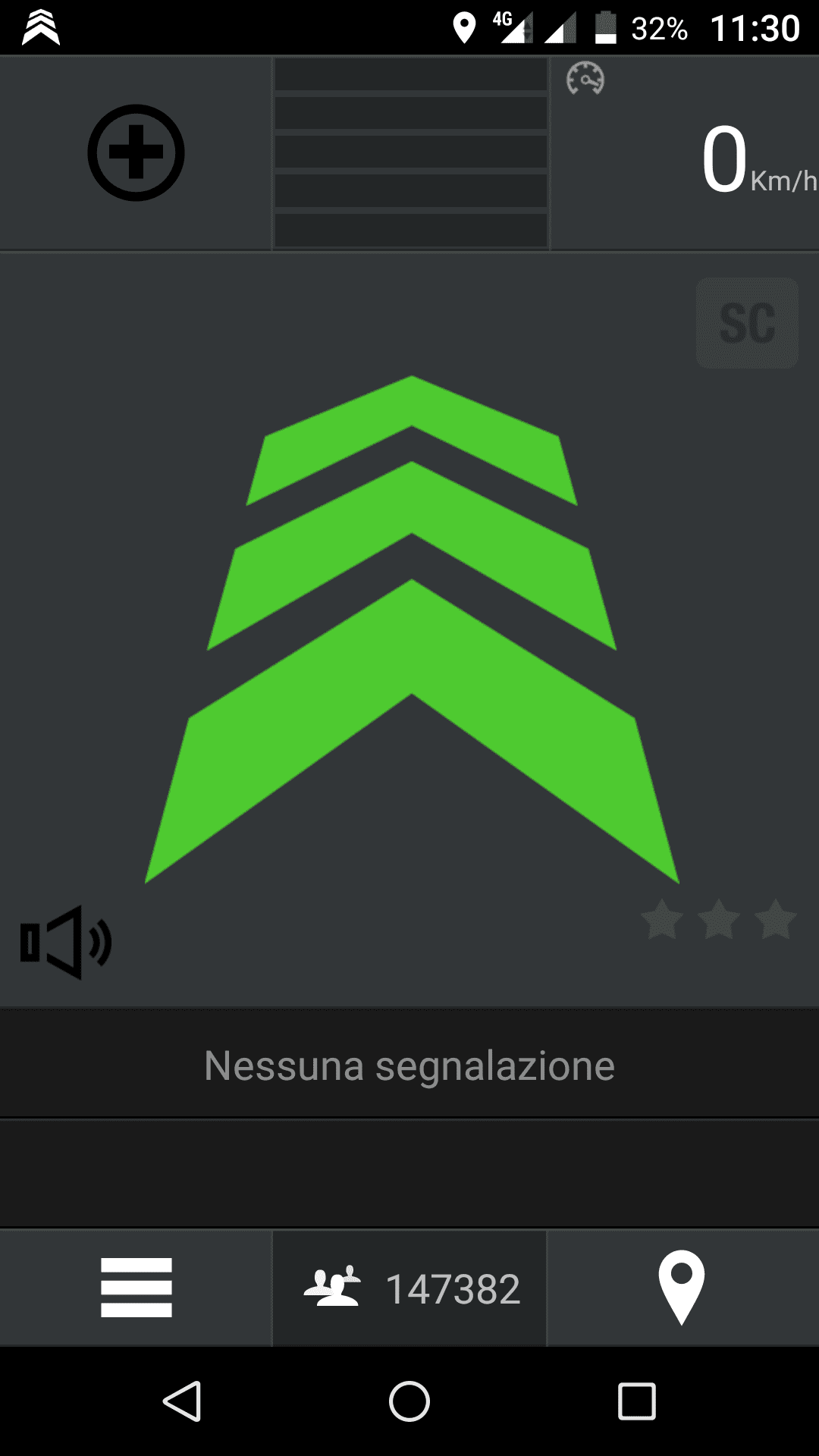Add a new report with the plus button

[x=136, y=152]
